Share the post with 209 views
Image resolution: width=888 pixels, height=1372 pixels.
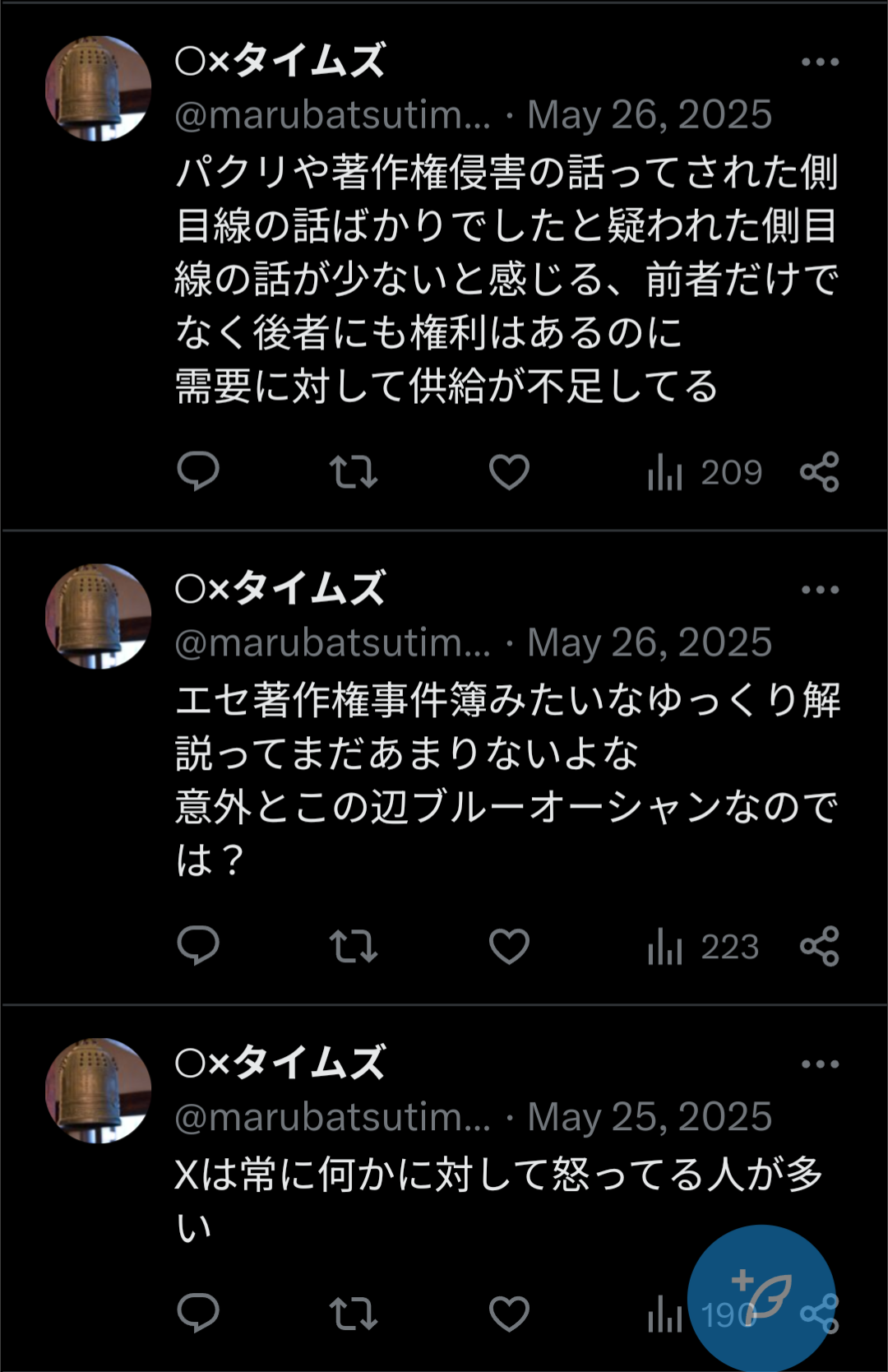(x=819, y=472)
